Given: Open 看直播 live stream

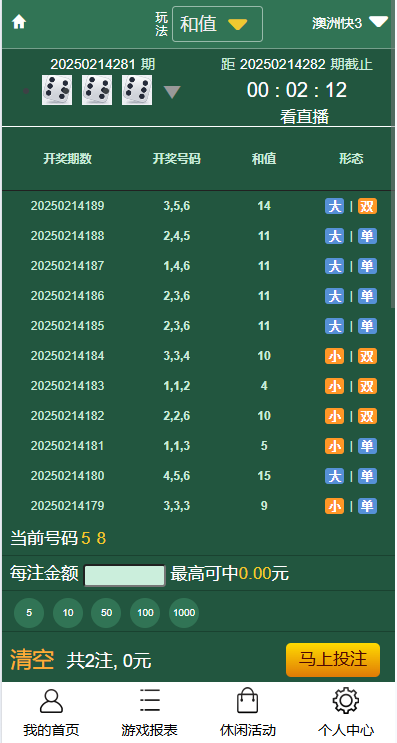Looking at the screenshot, I should pos(304,117).
